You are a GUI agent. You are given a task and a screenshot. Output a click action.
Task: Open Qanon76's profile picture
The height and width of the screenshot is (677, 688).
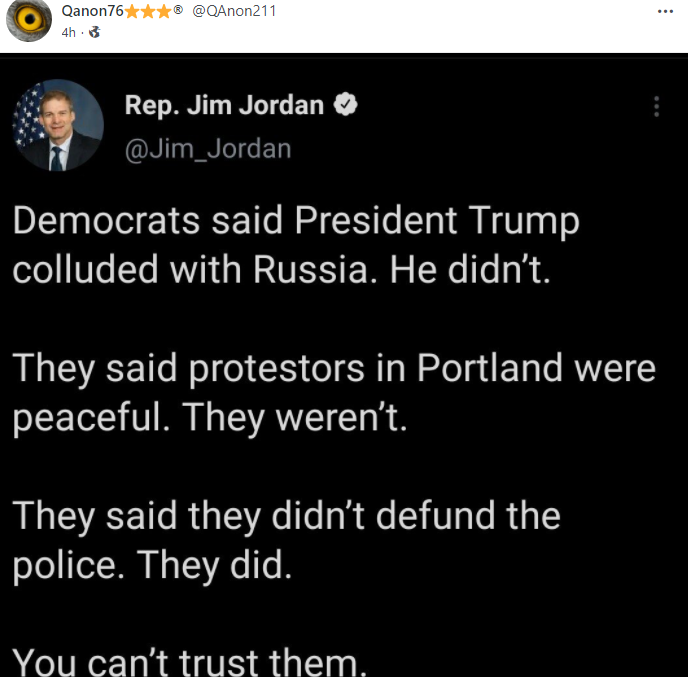[28, 20]
